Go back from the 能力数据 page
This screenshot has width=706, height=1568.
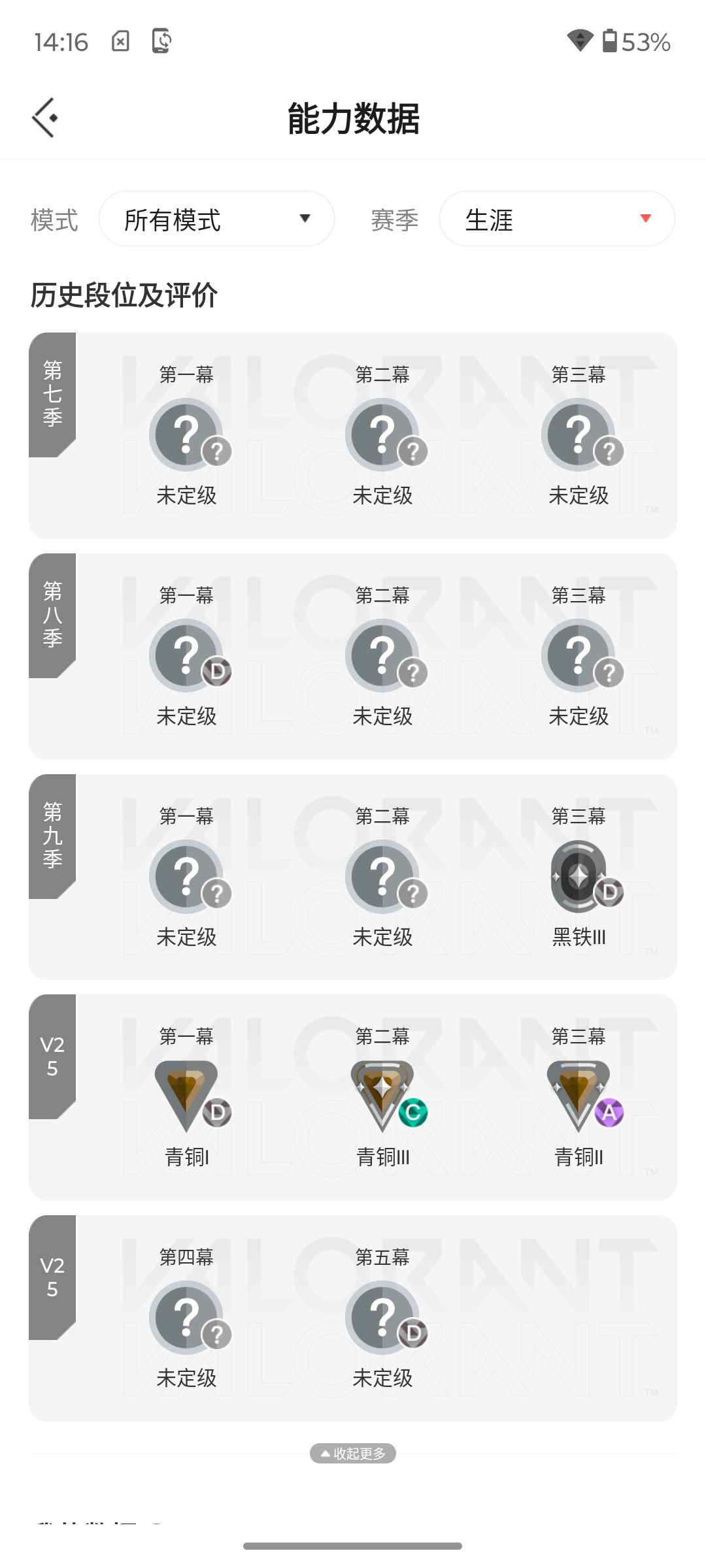coord(45,118)
